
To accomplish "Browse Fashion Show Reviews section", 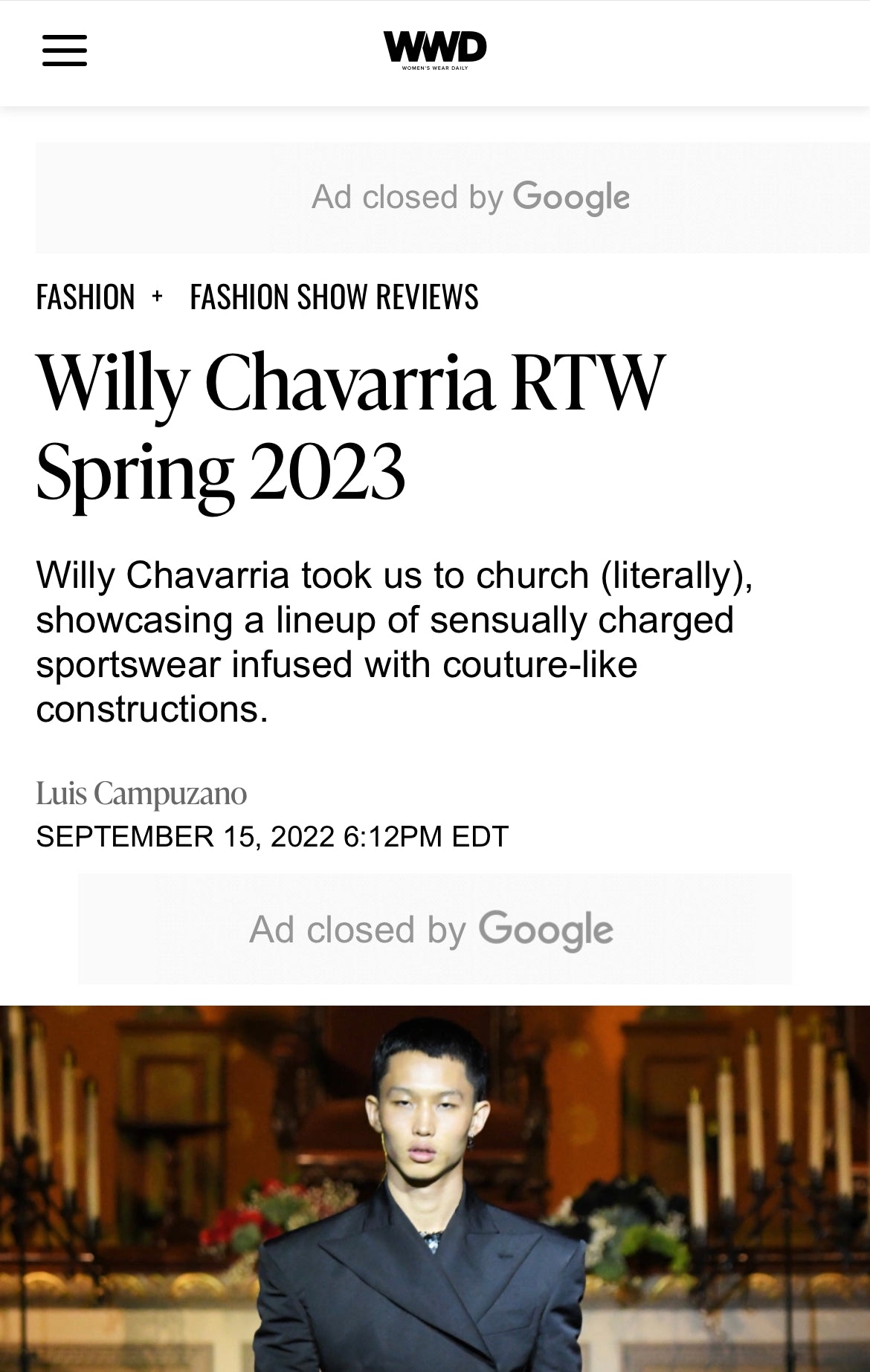I will tap(334, 297).
